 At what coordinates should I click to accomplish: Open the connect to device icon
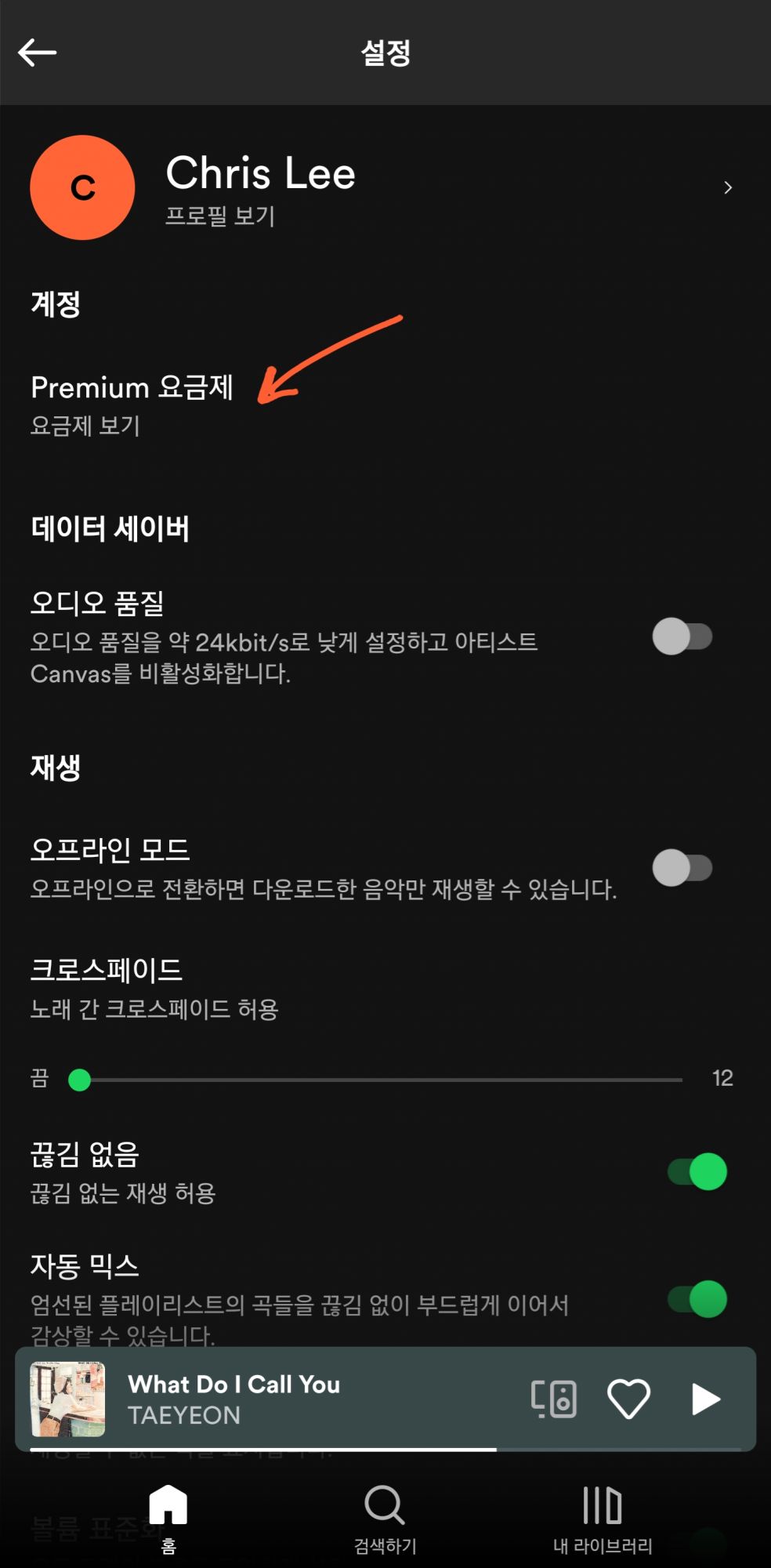554,1399
